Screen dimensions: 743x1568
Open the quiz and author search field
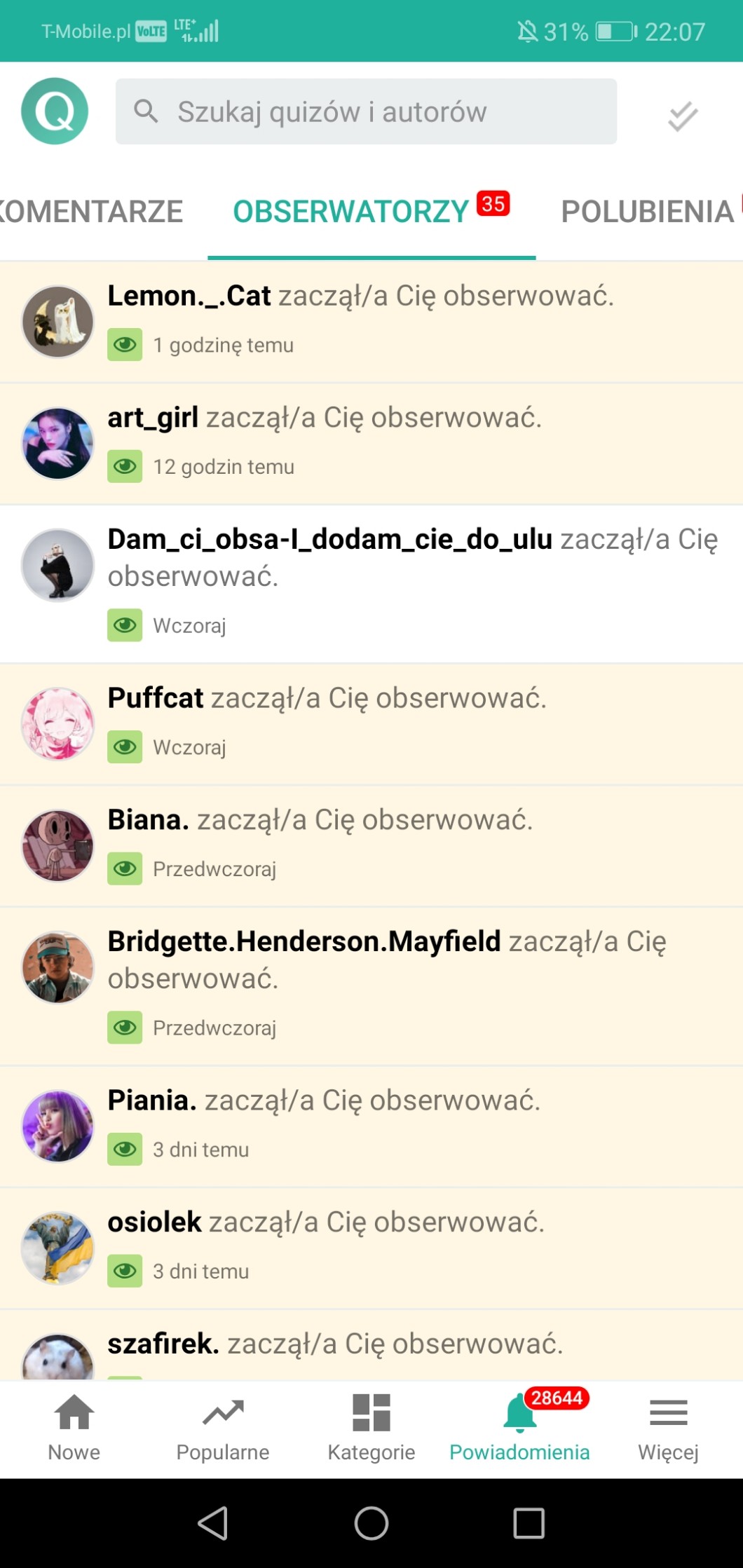point(366,111)
